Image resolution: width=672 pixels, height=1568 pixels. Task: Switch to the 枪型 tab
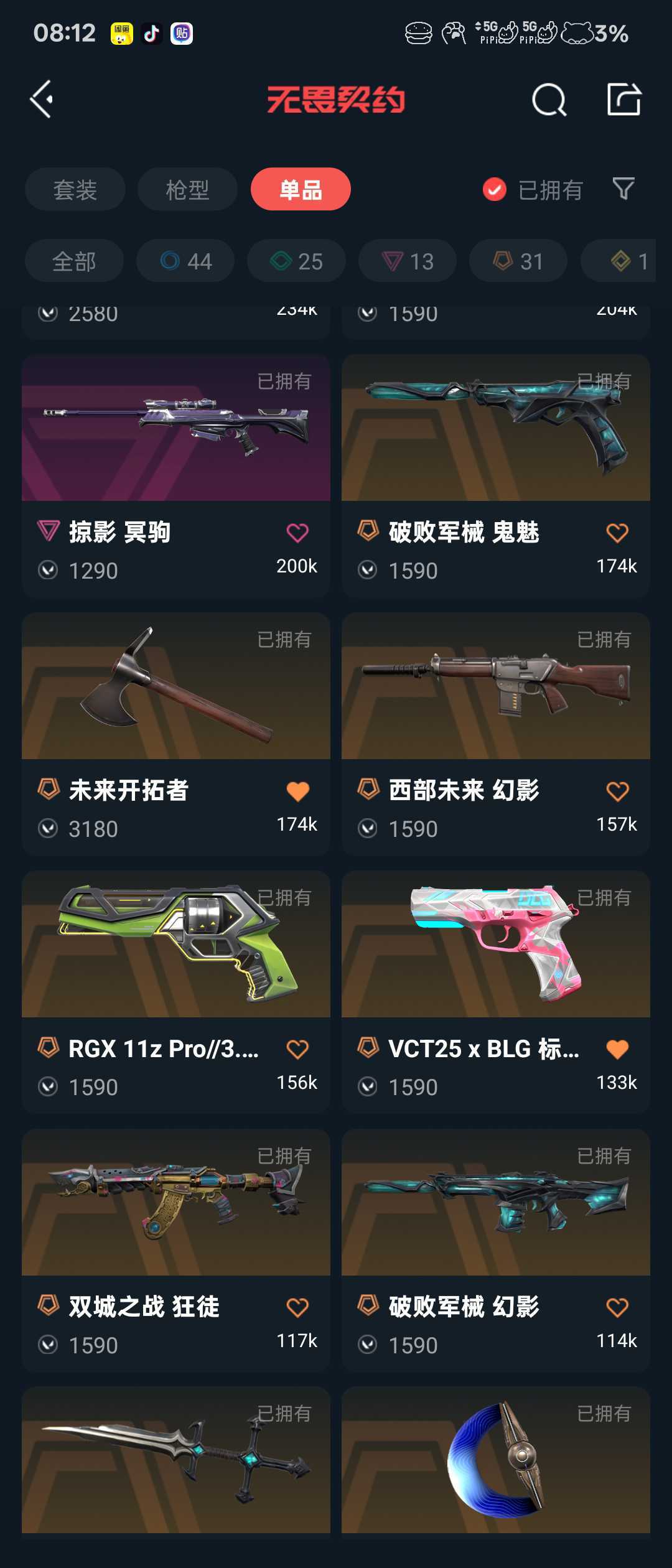pyautogui.click(x=187, y=189)
